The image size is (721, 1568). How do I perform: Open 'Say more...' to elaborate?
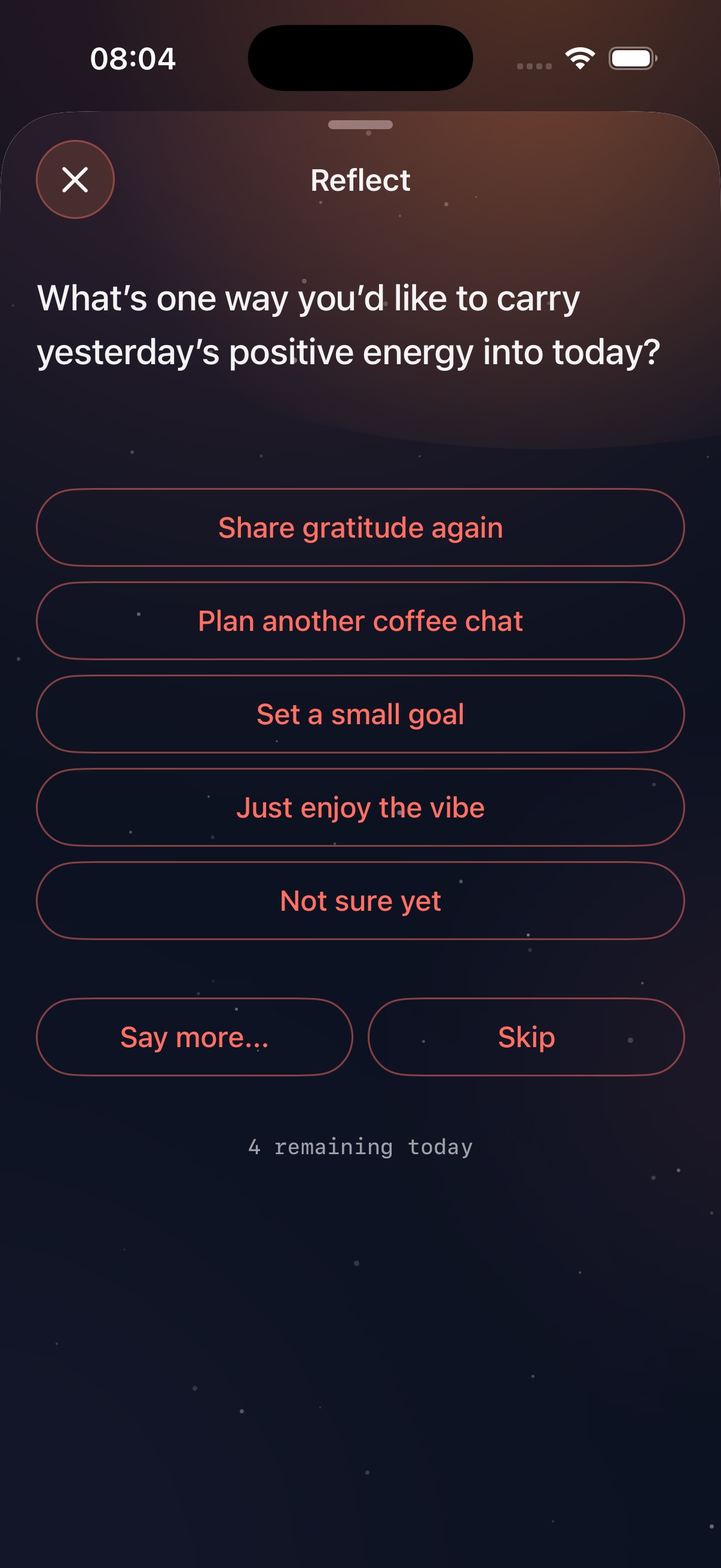(195, 1036)
